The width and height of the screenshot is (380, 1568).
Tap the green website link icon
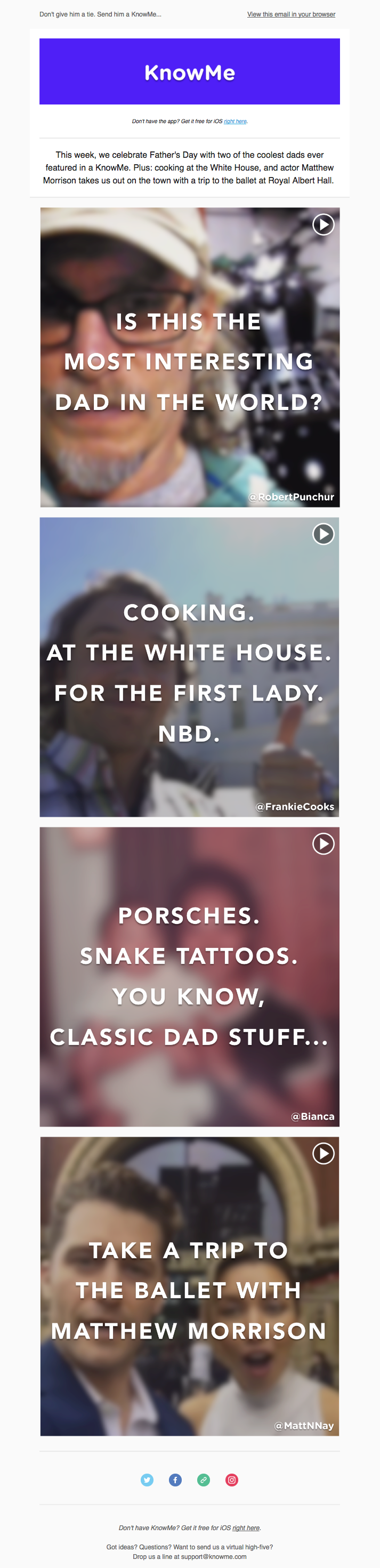click(204, 1481)
